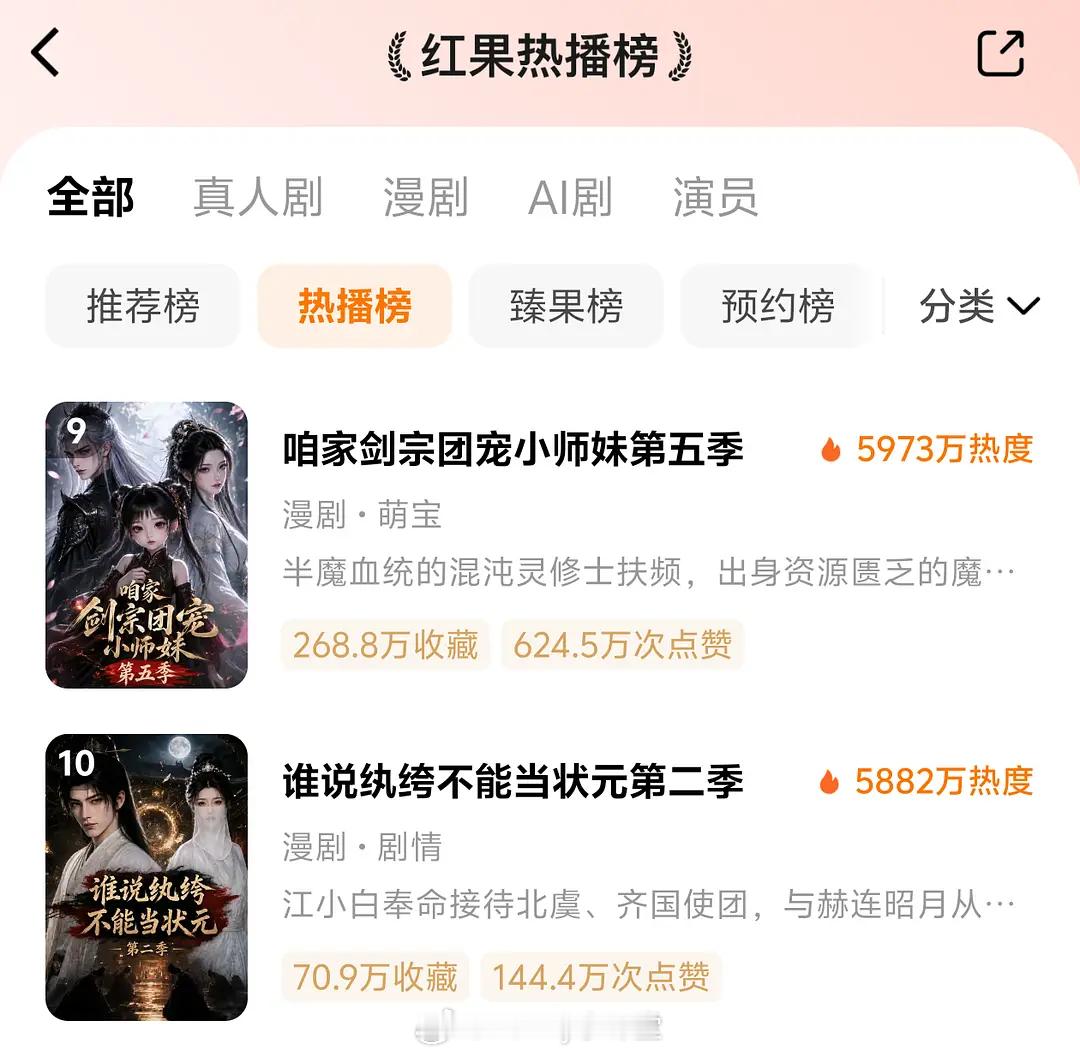Open the 臻果榜 list
Image resolution: width=1080 pixels, height=1056 pixels.
coord(566,306)
